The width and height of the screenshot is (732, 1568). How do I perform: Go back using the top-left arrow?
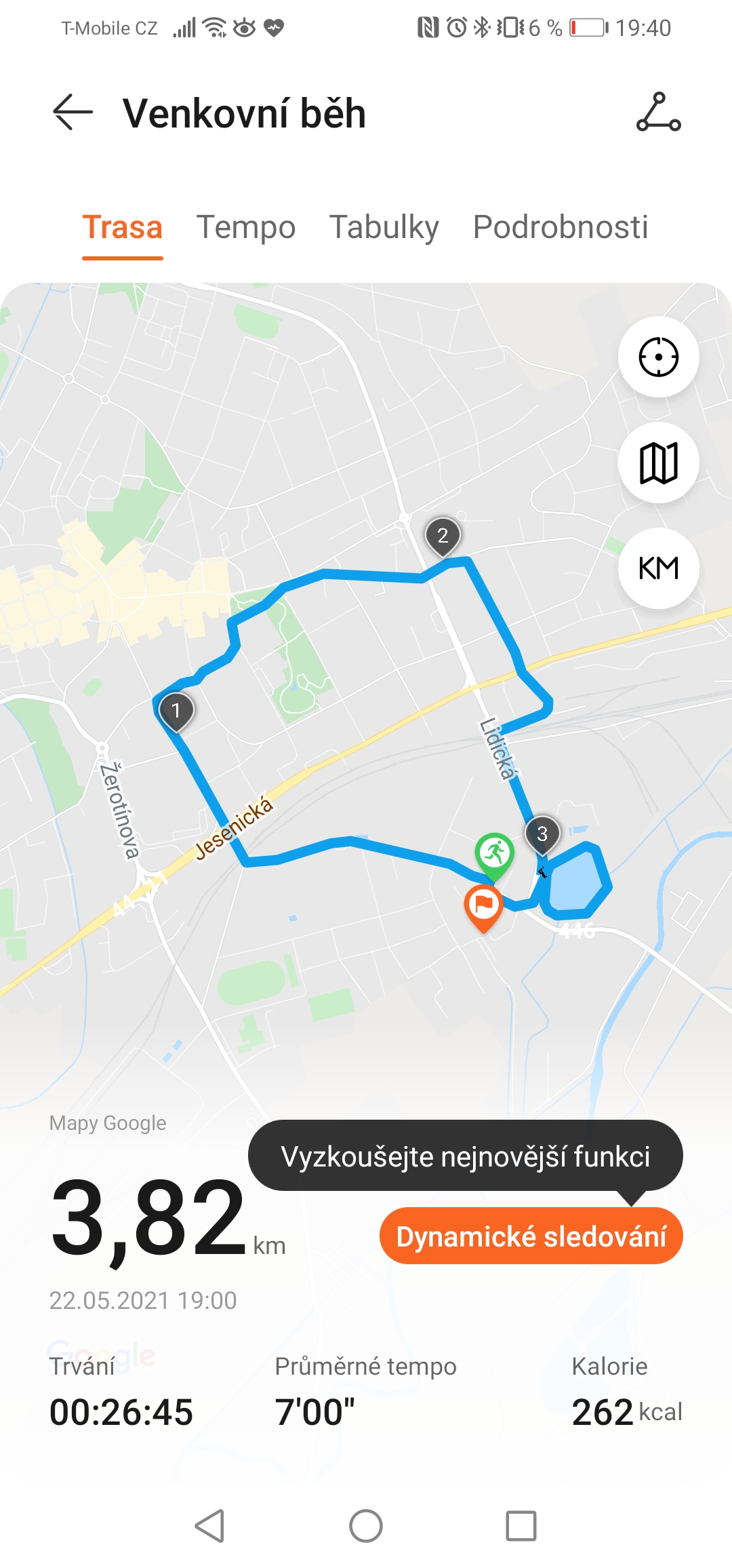click(x=73, y=112)
